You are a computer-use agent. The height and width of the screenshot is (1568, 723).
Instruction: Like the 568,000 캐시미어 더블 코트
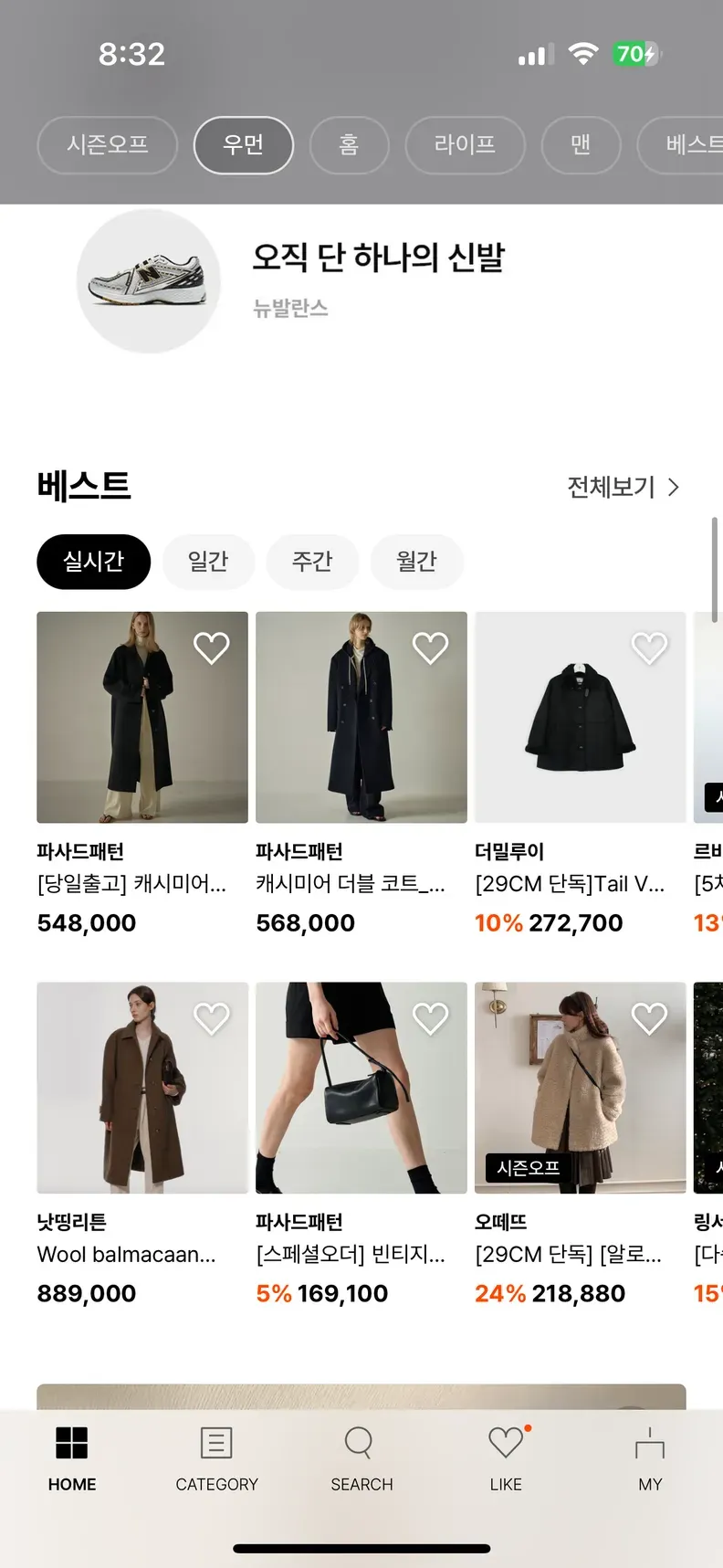coord(431,648)
